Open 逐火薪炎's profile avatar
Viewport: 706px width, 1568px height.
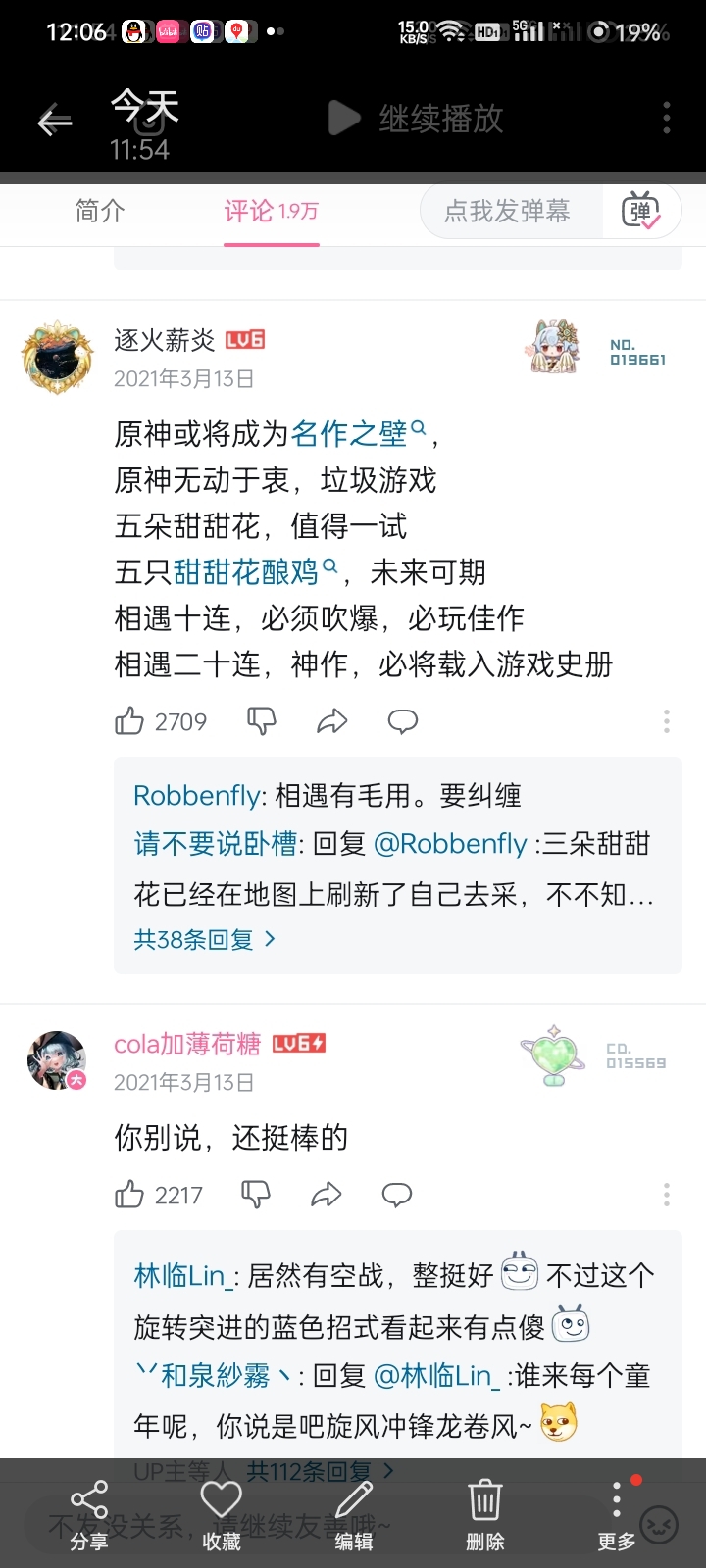58,358
